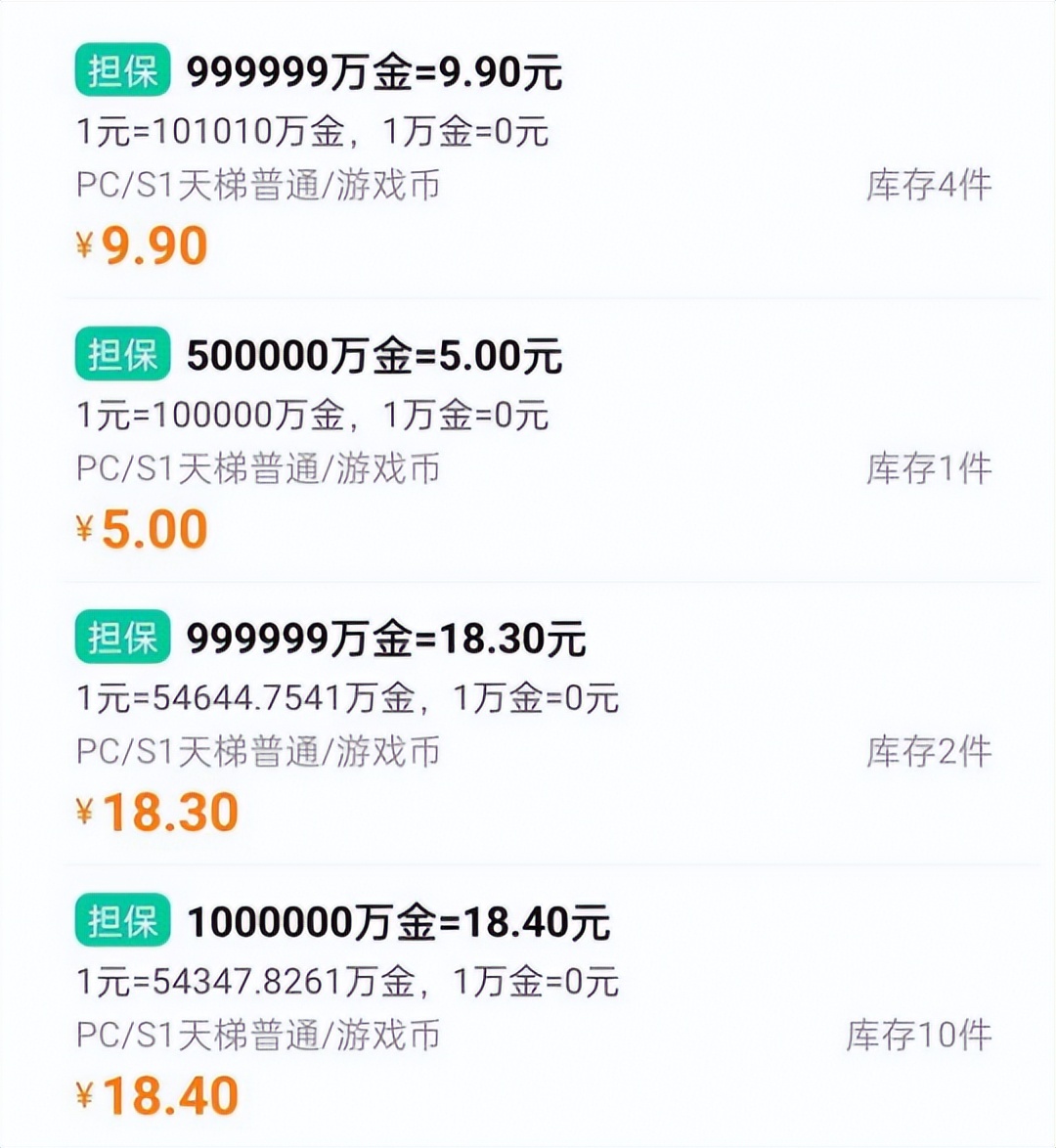Click the 担保 badge on the 18.30元 listing
This screenshot has width=1056, height=1148.
click(x=123, y=640)
